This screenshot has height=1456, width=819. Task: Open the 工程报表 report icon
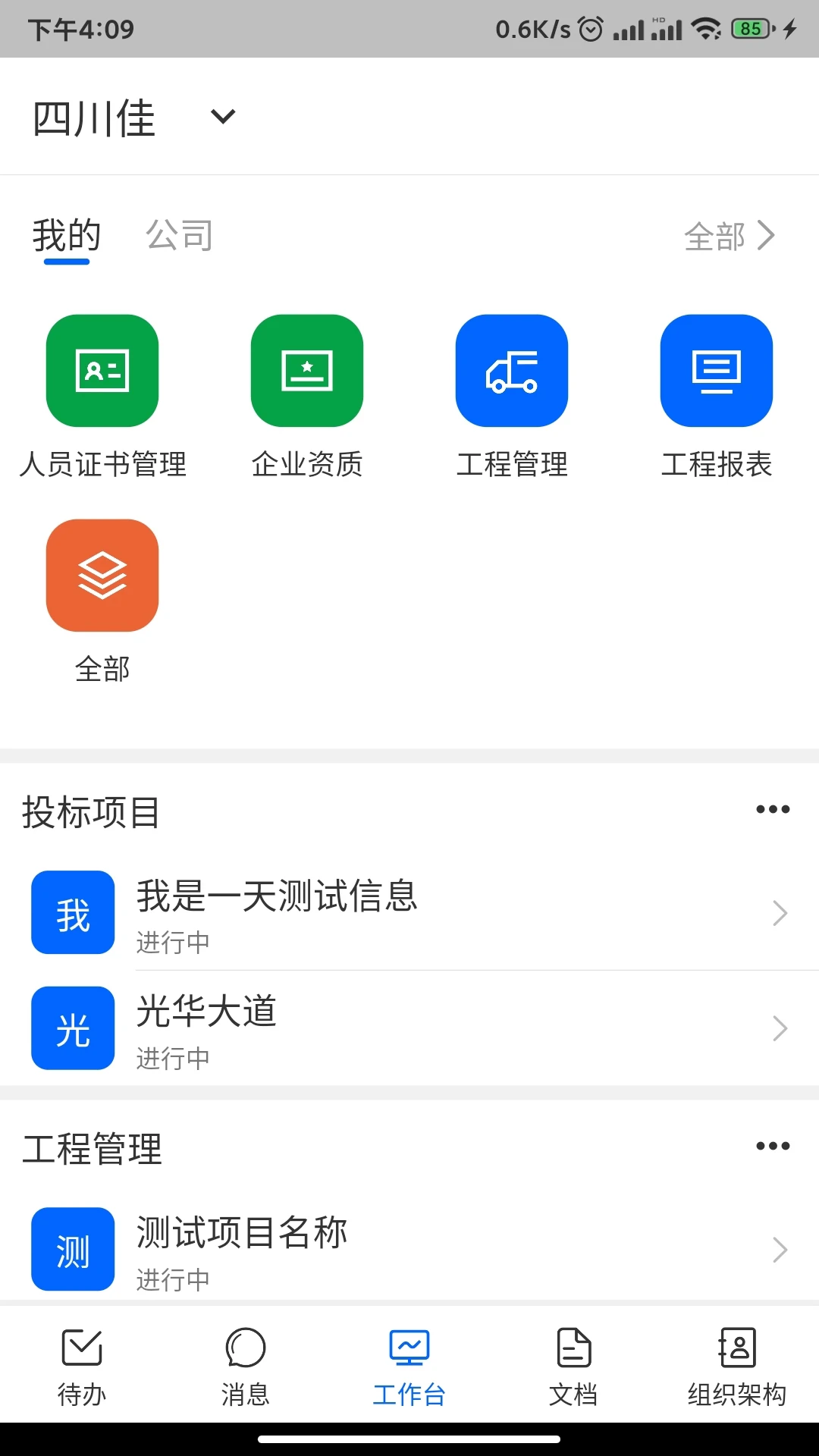(x=717, y=370)
